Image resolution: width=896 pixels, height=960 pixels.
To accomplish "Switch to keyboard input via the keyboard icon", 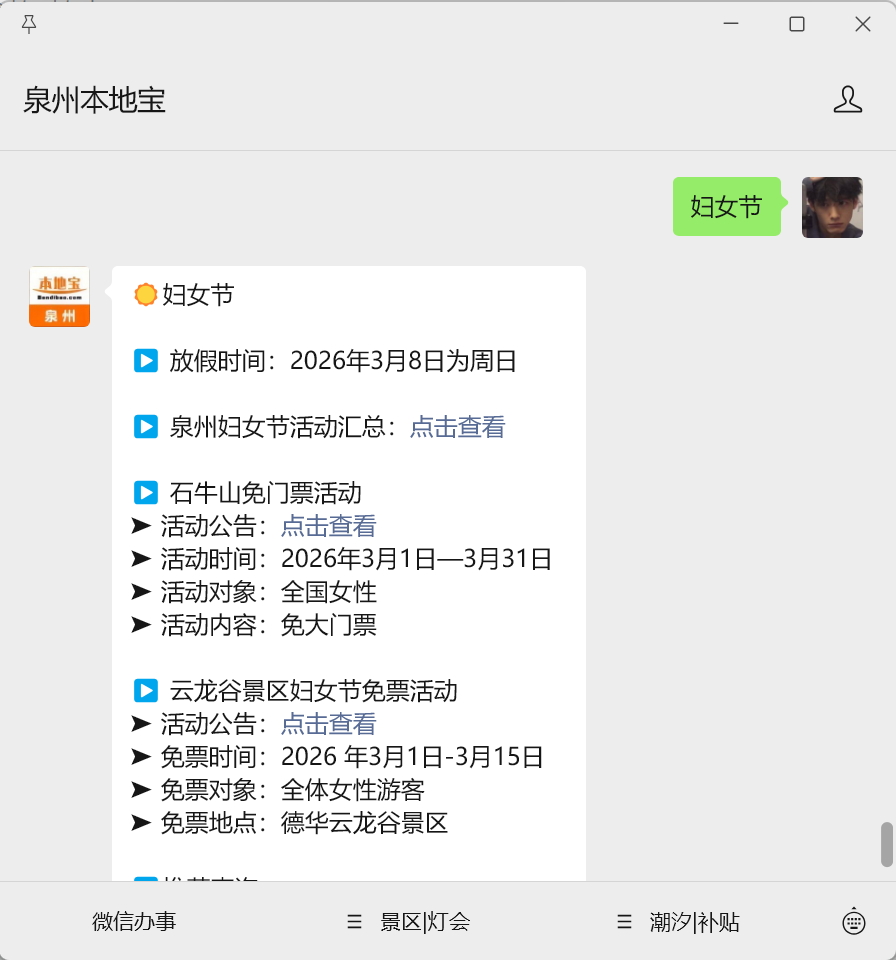I will click(853, 921).
